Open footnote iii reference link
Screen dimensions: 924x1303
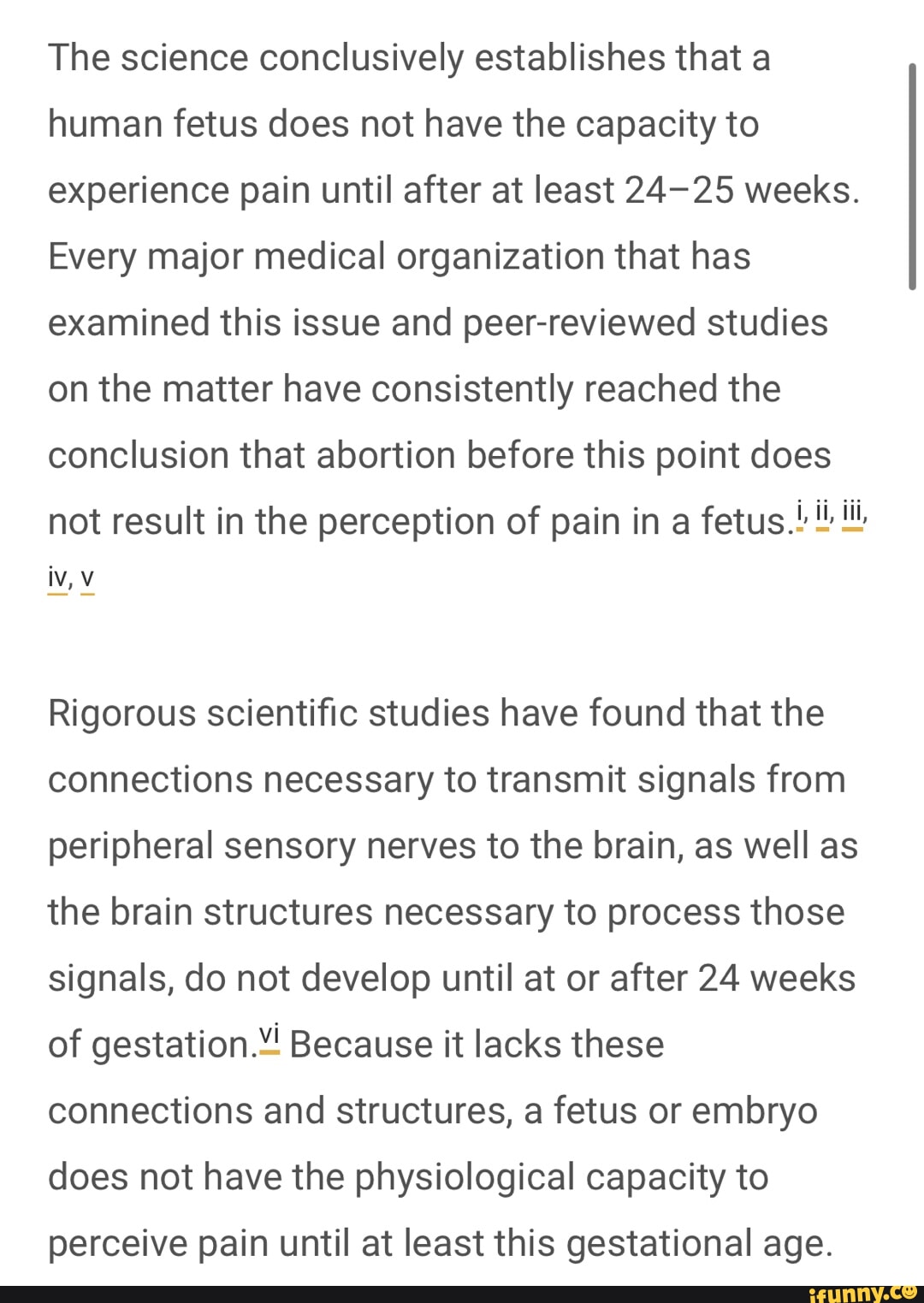pos(852,515)
